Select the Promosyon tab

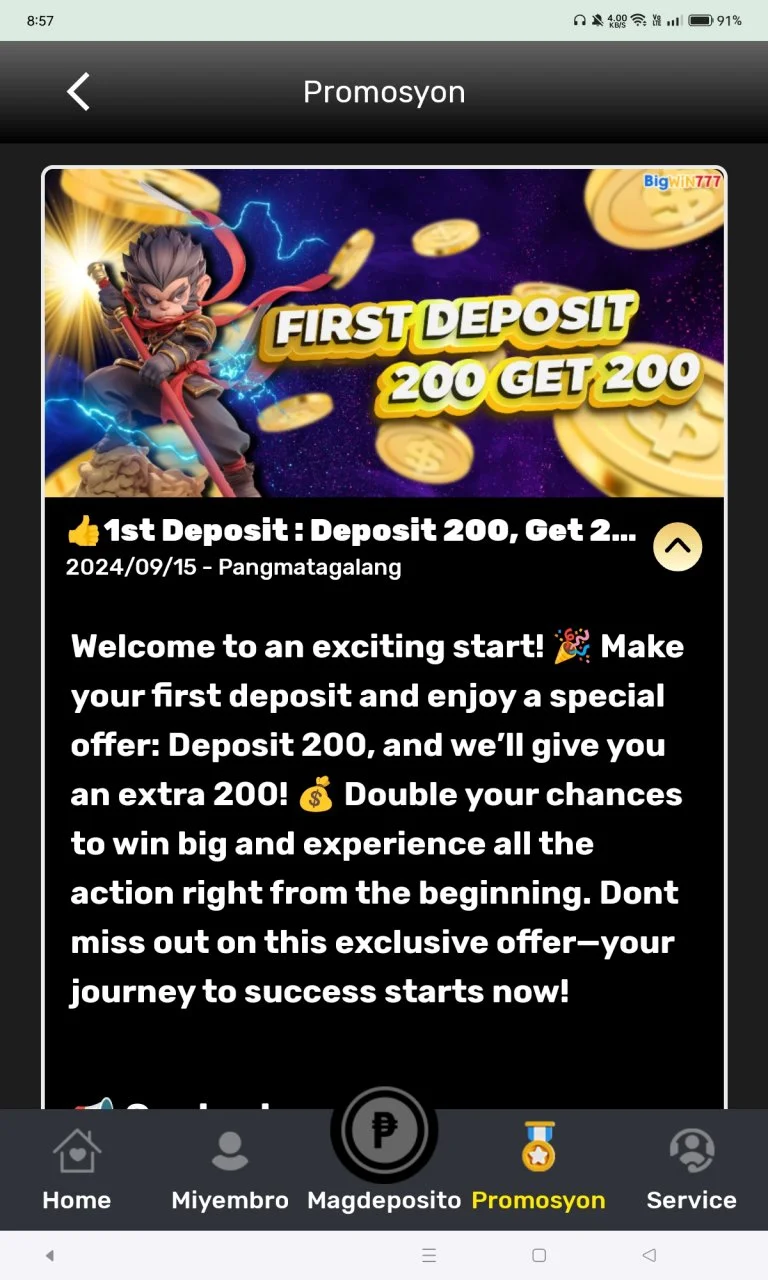[538, 1167]
